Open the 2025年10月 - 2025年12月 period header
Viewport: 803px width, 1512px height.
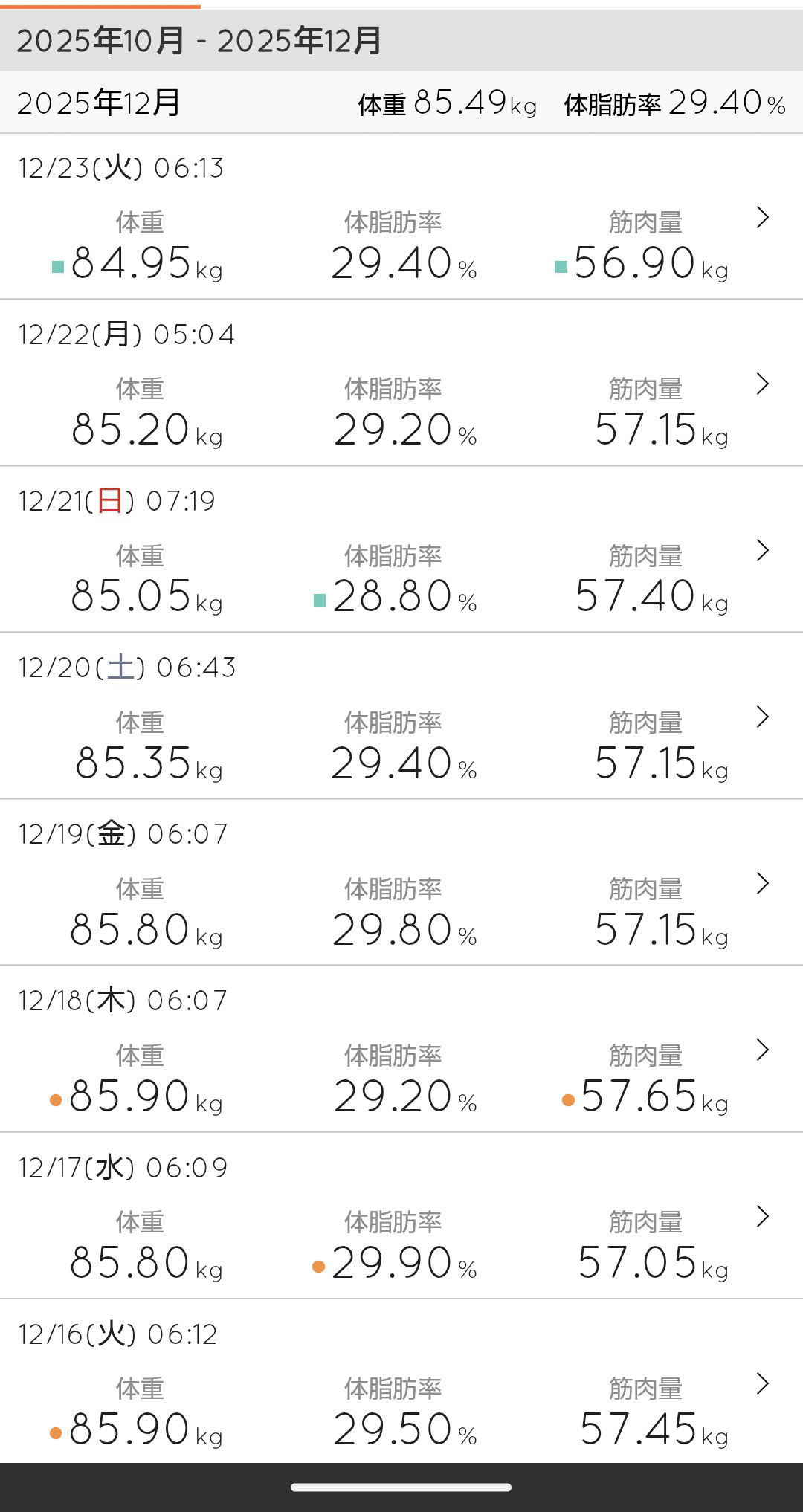tap(201, 42)
